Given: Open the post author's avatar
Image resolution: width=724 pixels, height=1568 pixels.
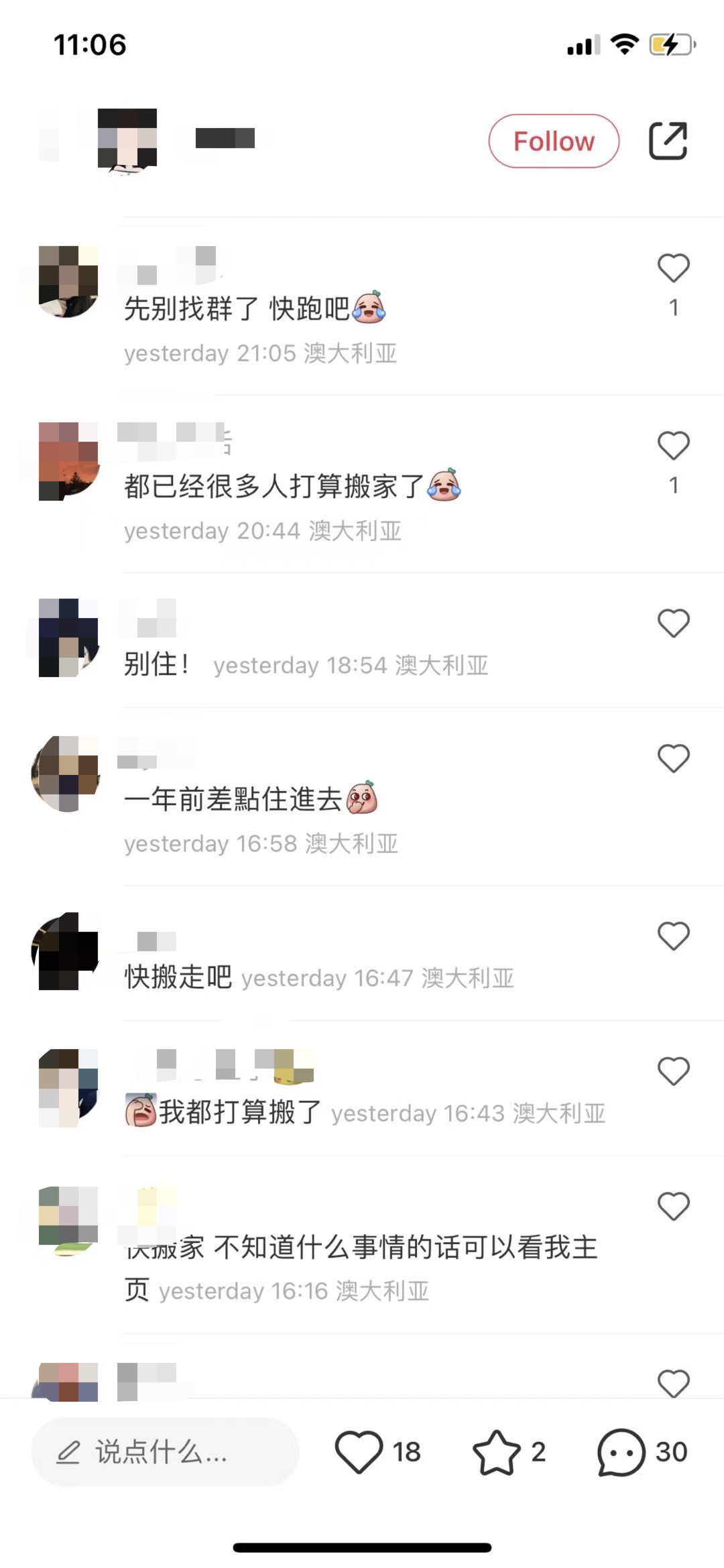Looking at the screenshot, I should (127, 139).
